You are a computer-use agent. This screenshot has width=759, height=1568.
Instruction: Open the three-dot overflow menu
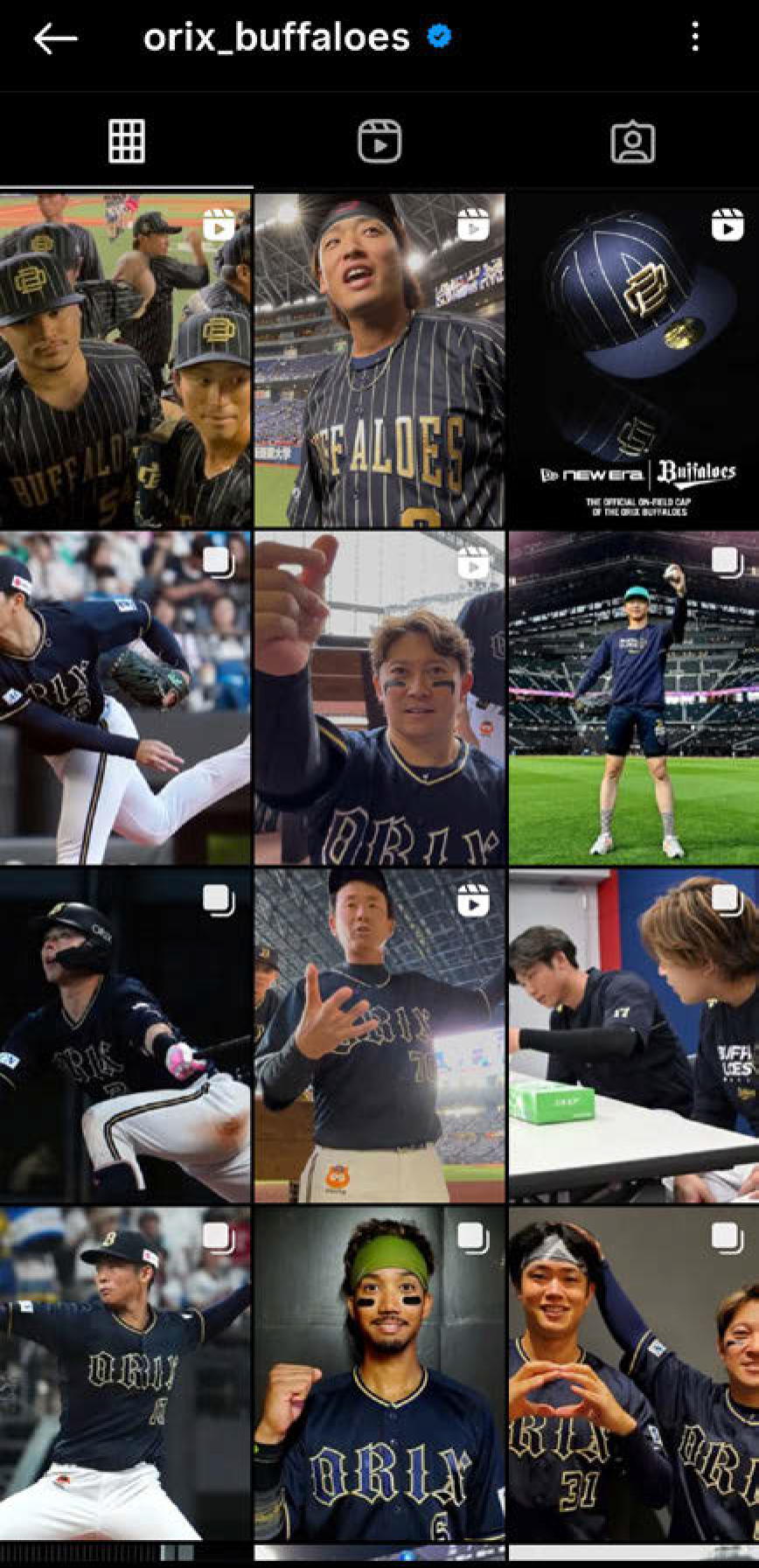[x=695, y=38]
